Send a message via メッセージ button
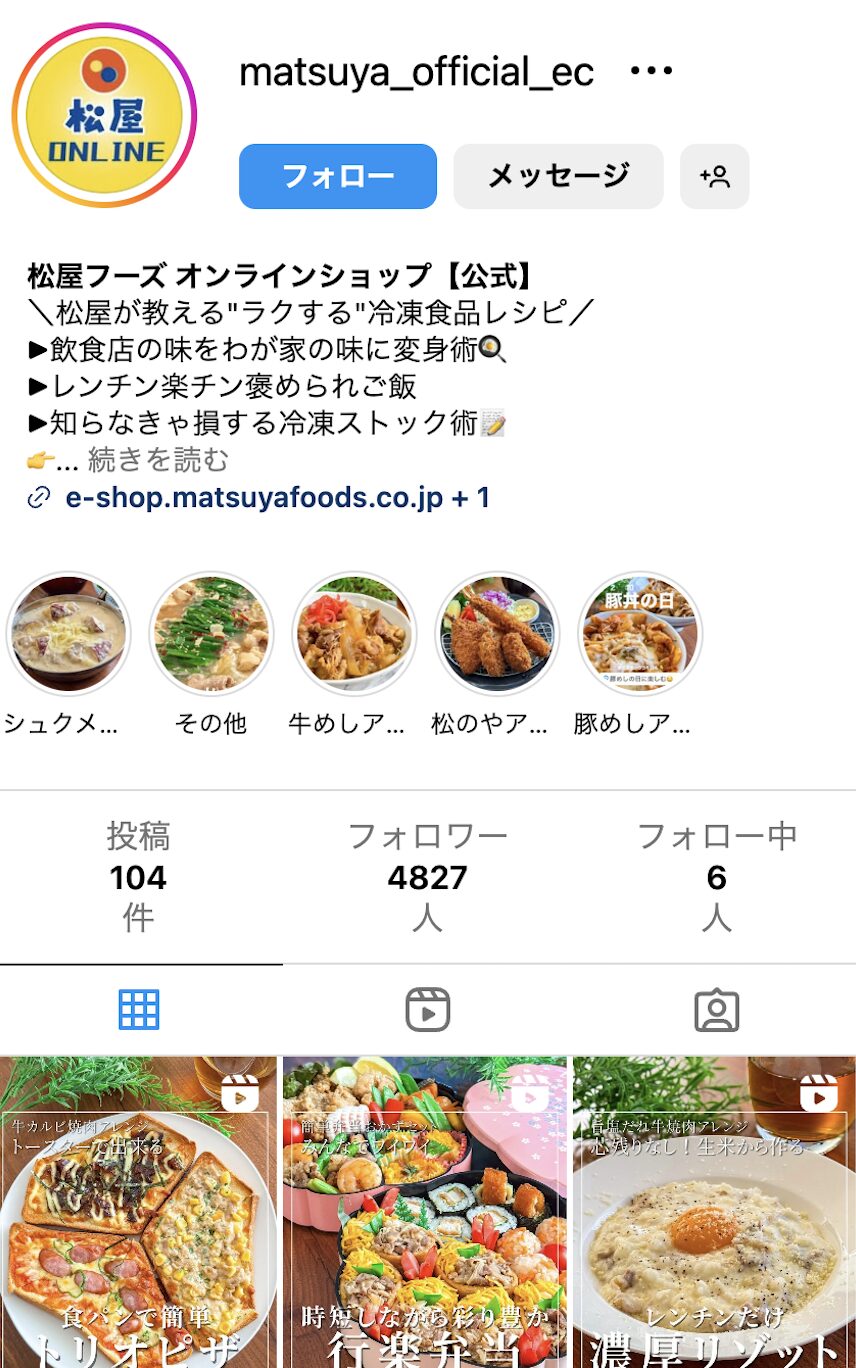 (558, 177)
